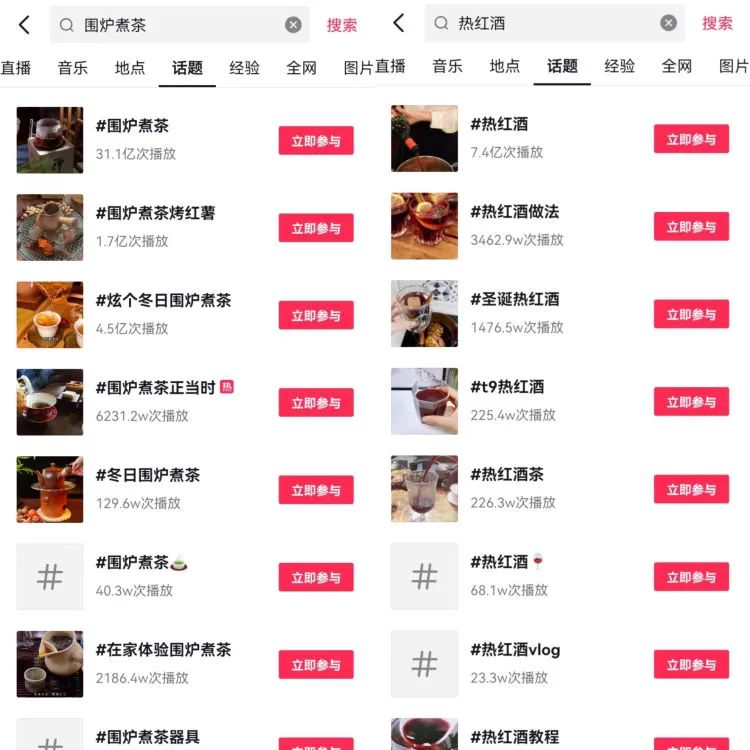This screenshot has height=750, width=750.
Task: Edit the 热红酒 search field
Action: click(550, 23)
